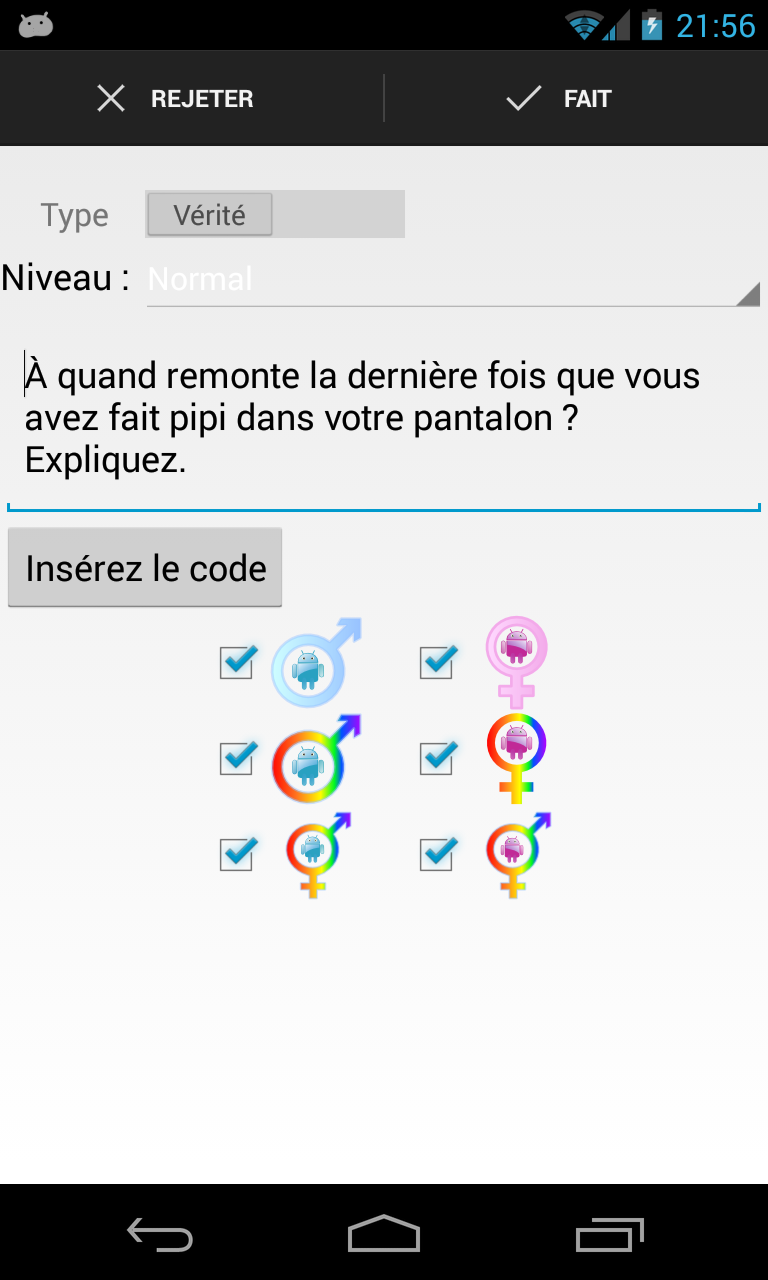The height and width of the screenshot is (1280, 768).
Task: Tap Rejeter to discard changes
Action: pos(175,99)
